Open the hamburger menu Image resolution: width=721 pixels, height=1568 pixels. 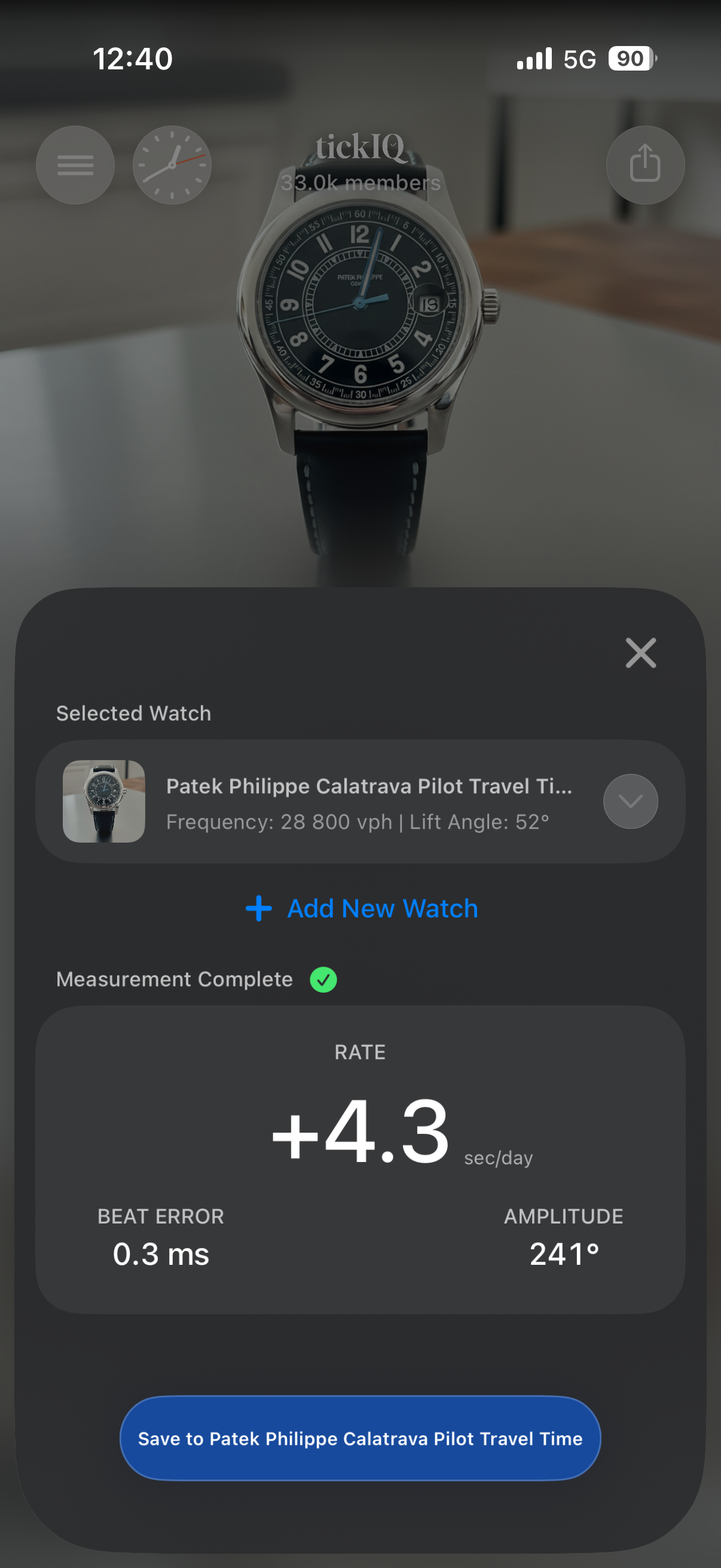point(75,165)
